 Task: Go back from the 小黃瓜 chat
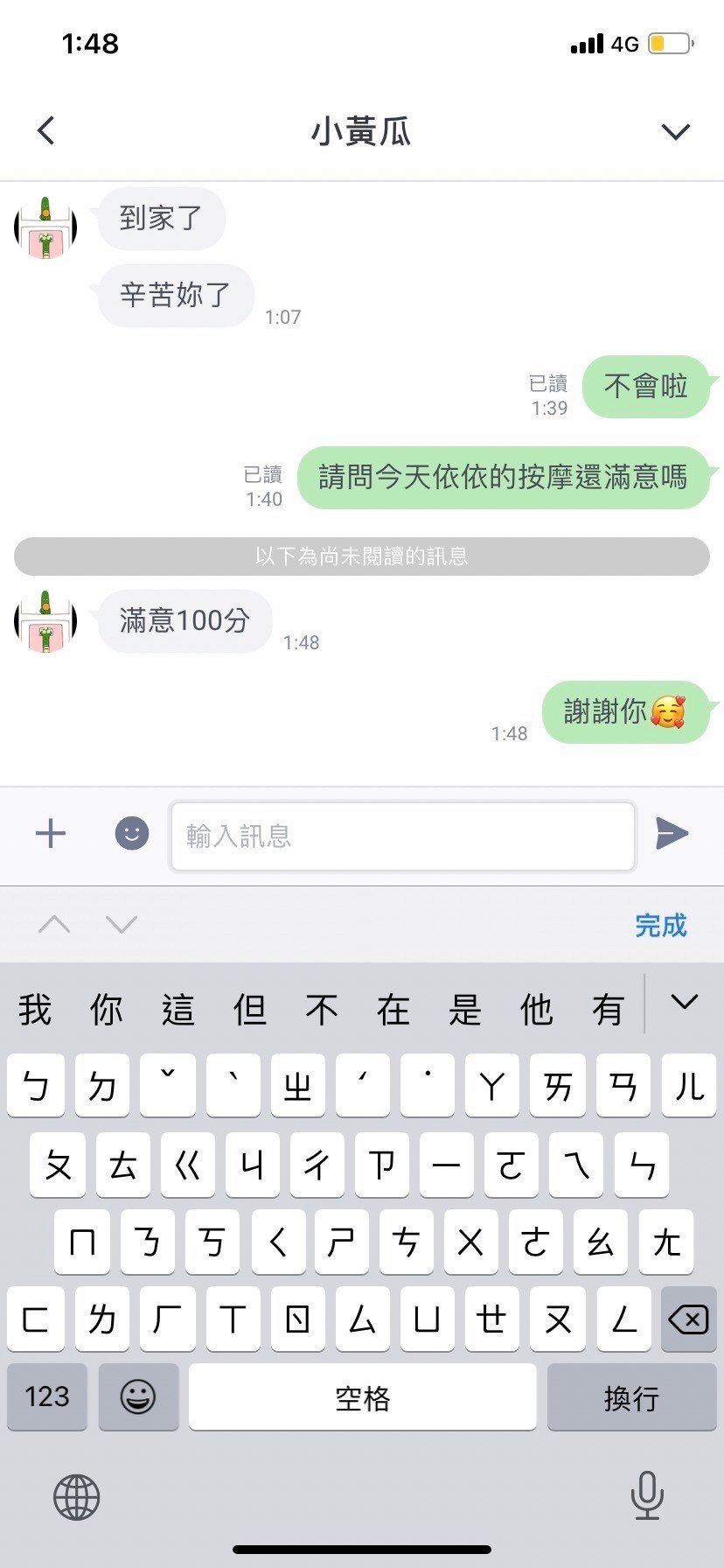46,131
